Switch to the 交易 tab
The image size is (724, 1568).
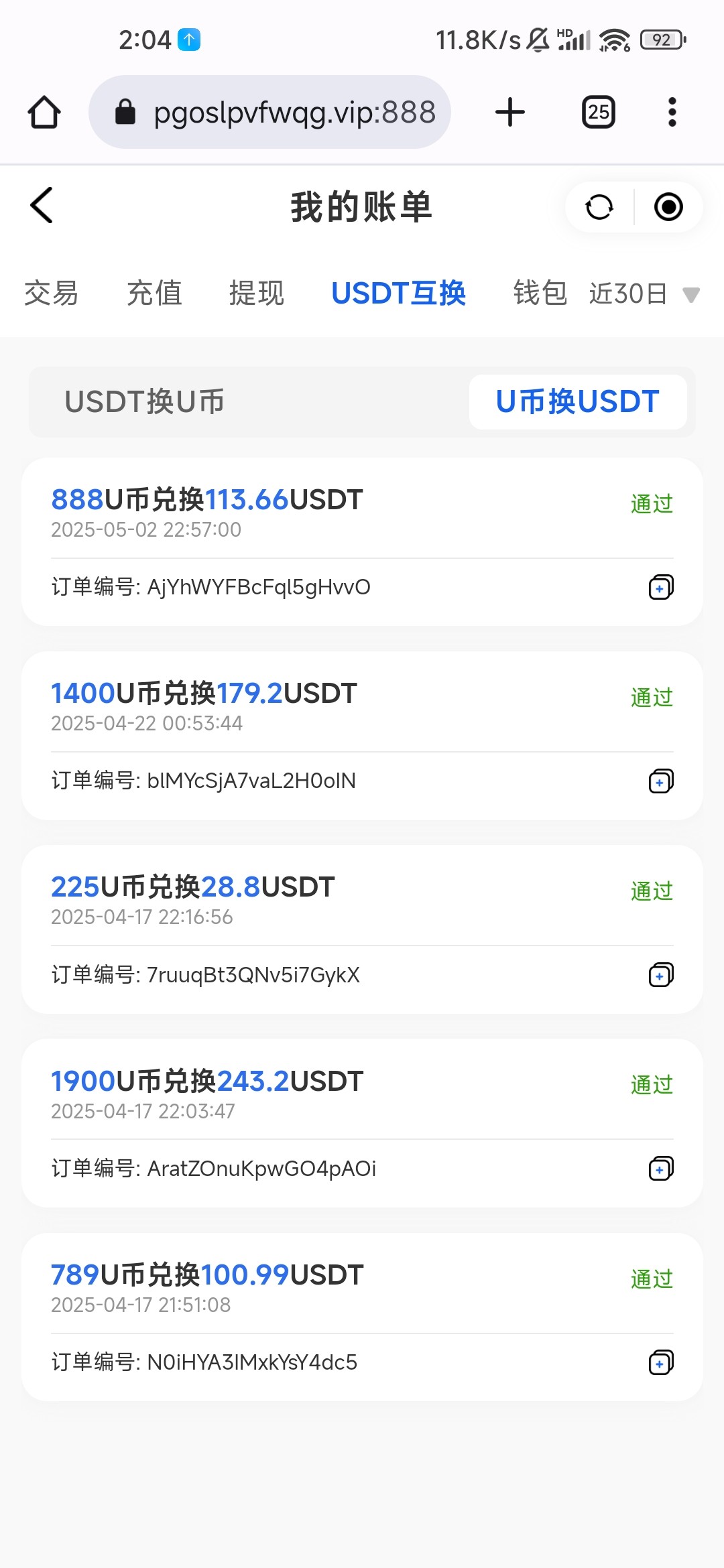click(x=52, y=293)
